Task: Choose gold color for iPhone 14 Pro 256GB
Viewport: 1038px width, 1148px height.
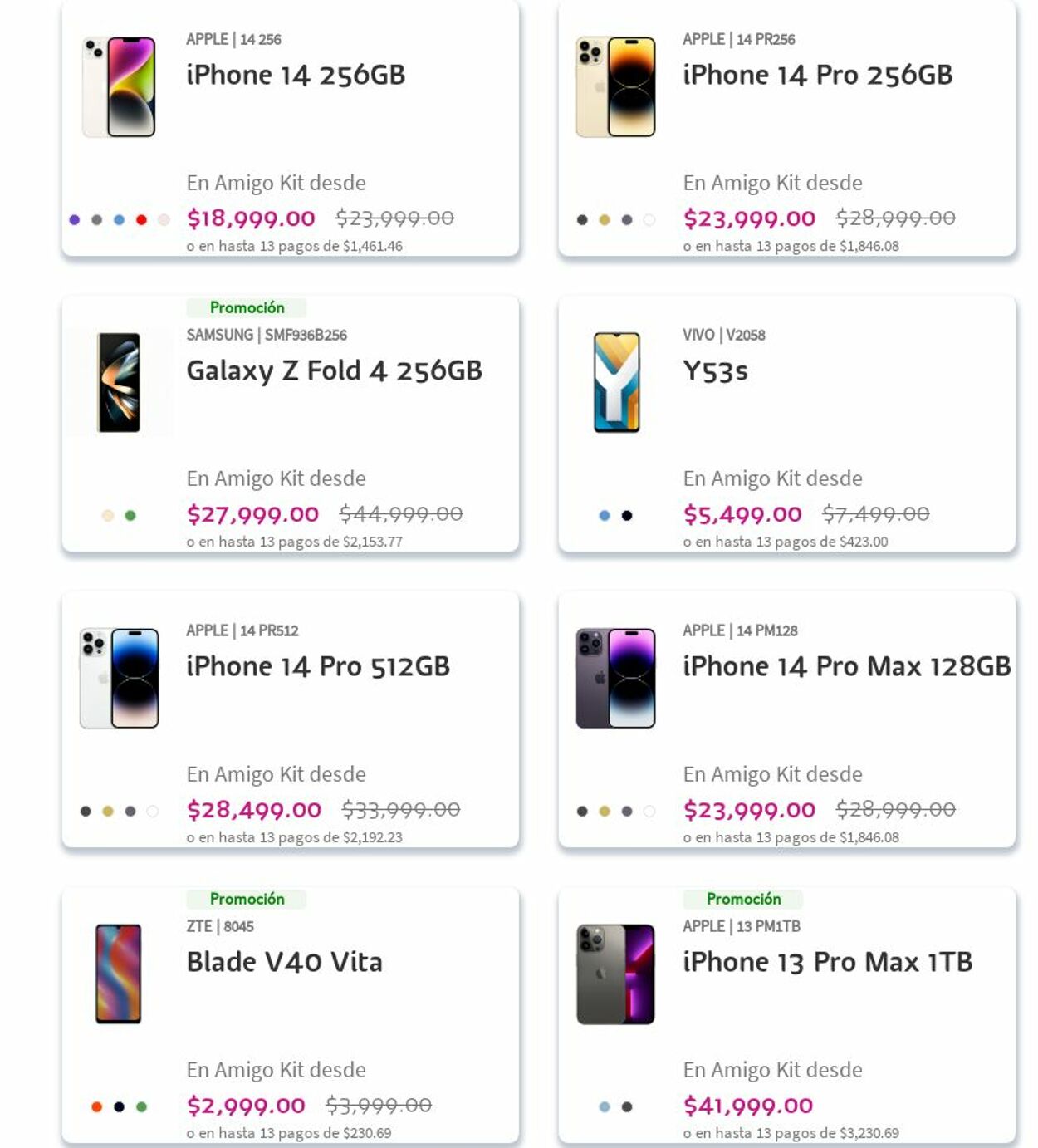Action: [605, 220]
